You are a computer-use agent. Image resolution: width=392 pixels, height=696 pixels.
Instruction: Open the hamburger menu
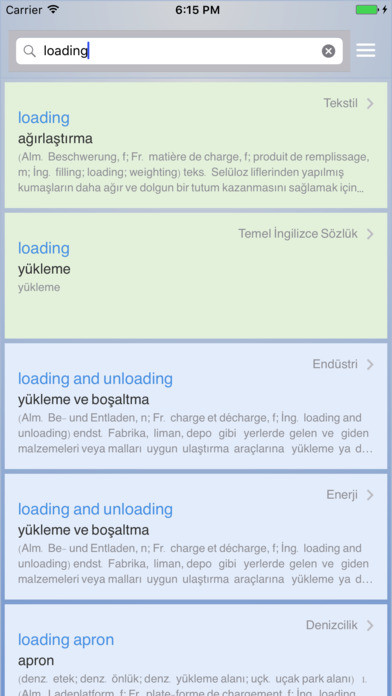[x=366, y=51]
